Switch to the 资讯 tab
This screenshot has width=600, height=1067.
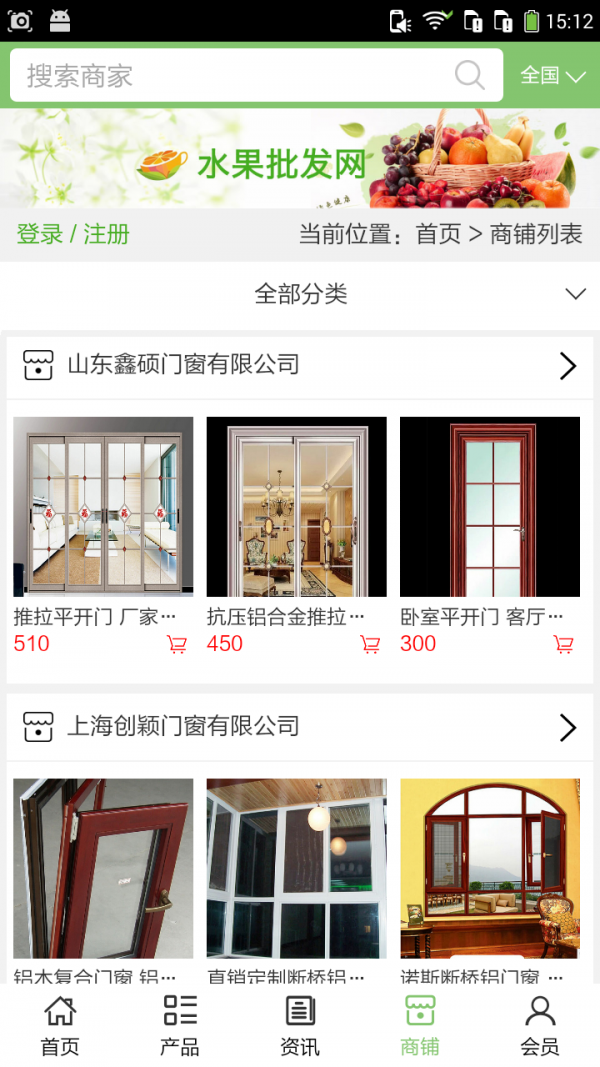pos(300,1026)
